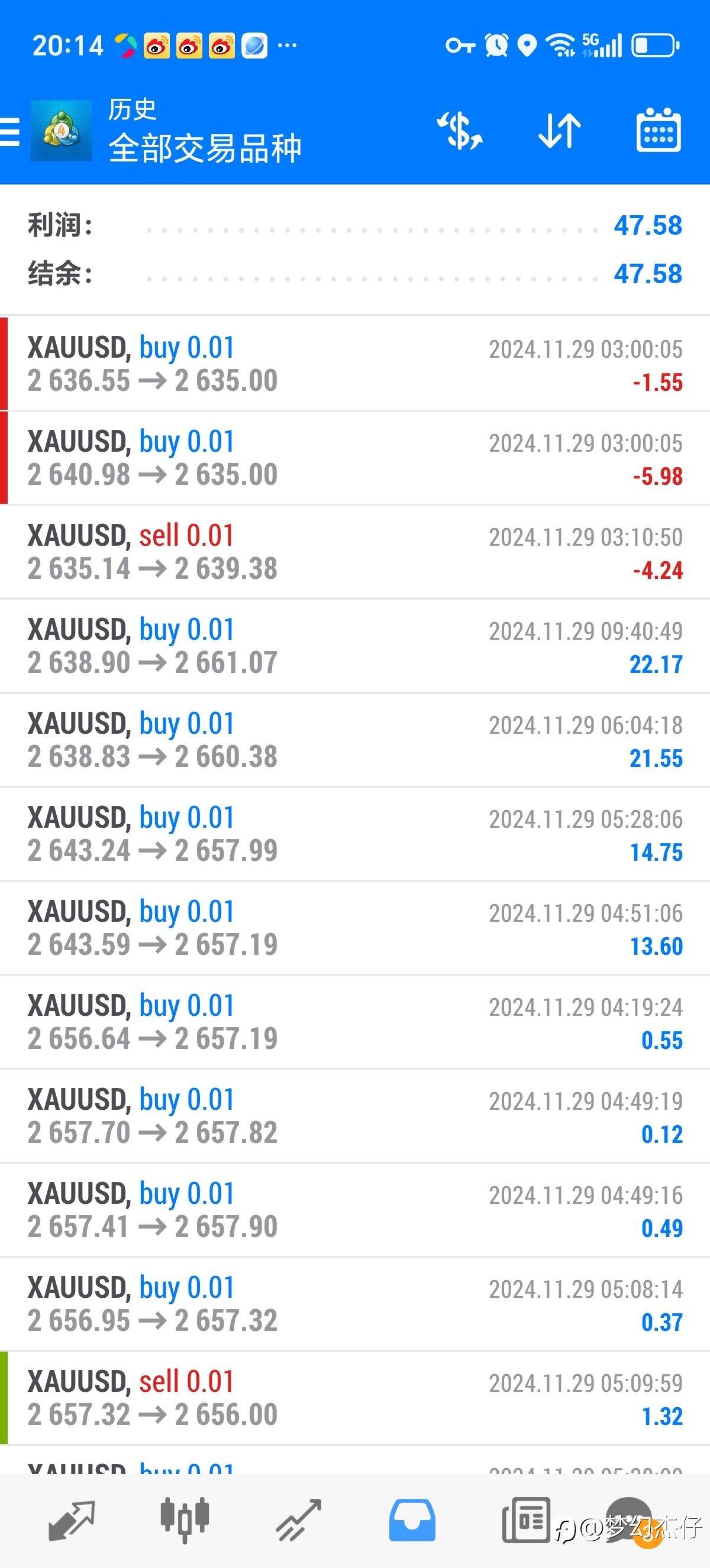Open the trade closed at 05:08:14
The height and width of the screenshot is (1568, 710).
(355, 1304)
